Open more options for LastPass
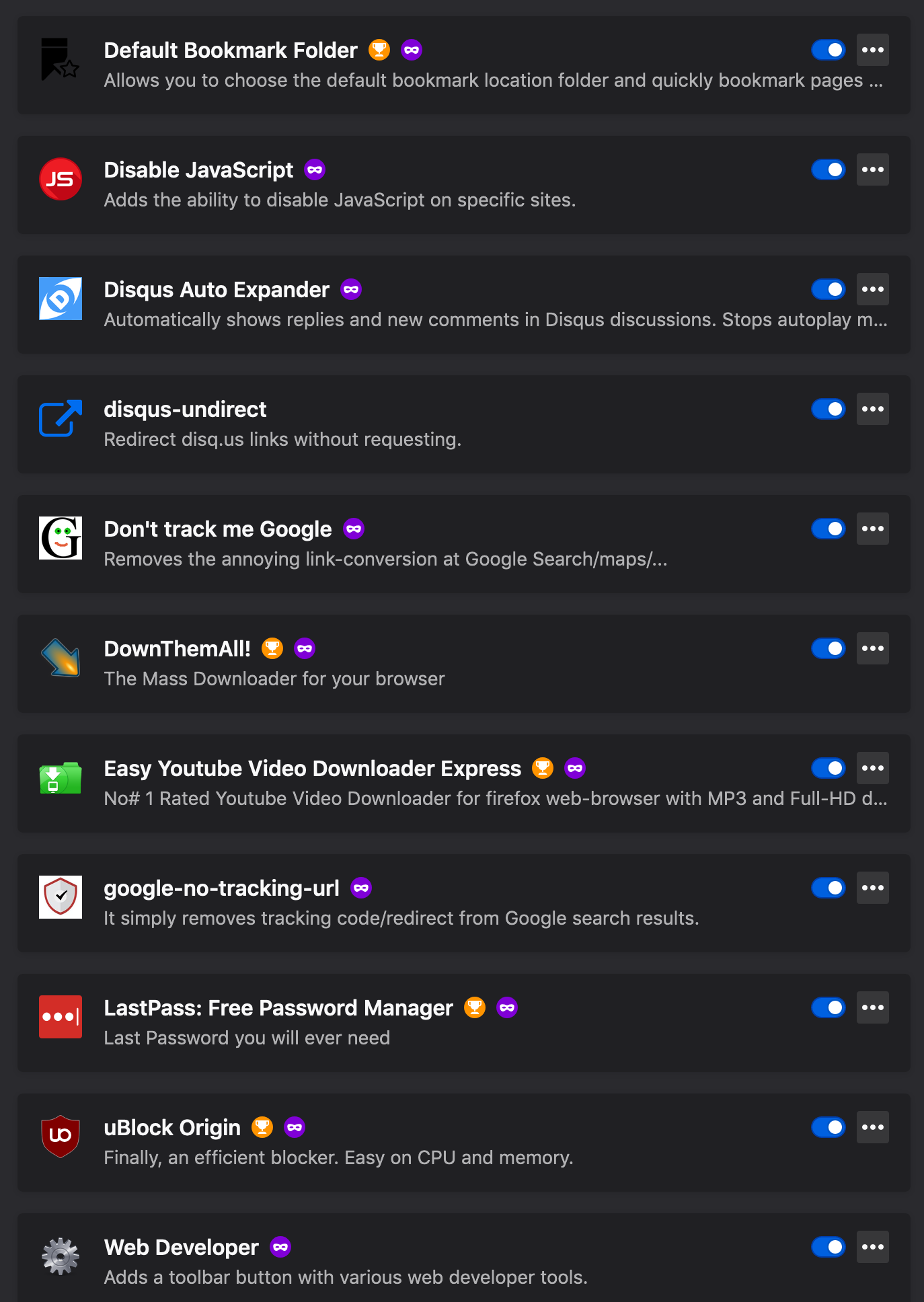Image resolution: width=924 pixels, height=1302 pixels. click(872, 1007)
